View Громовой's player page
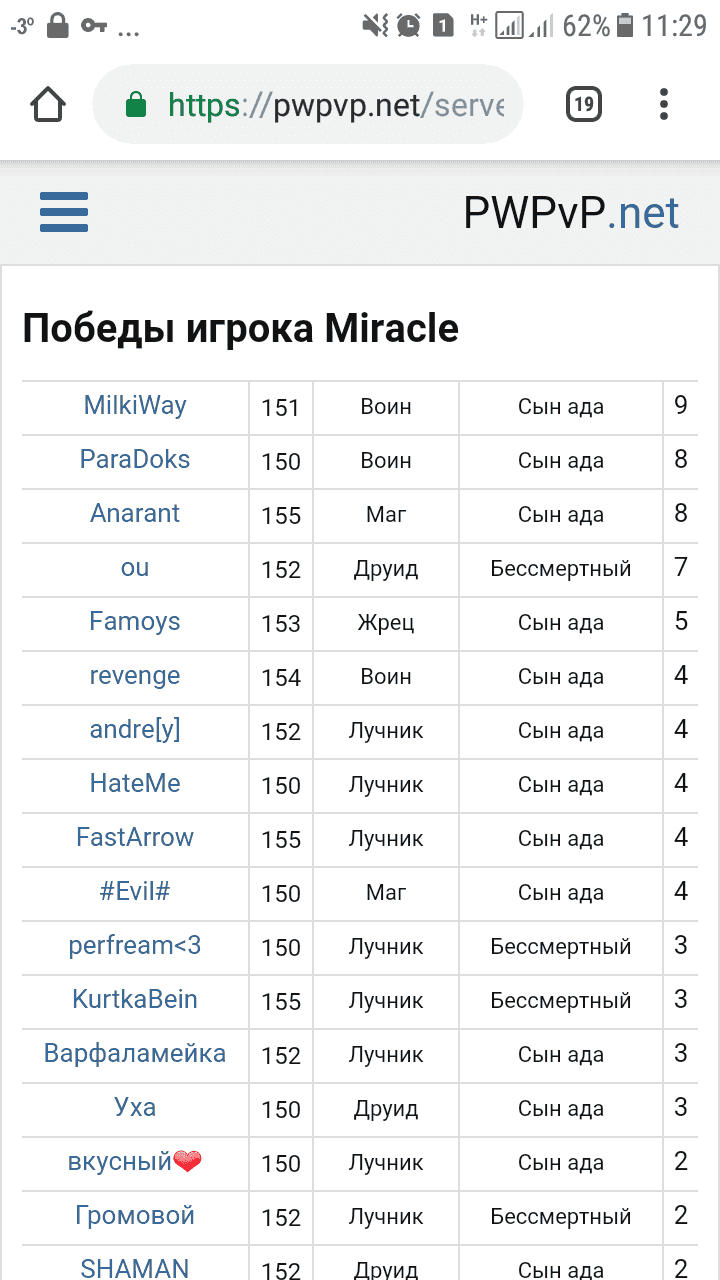Screen dimensions: 720x1280 coord(135,1216)
